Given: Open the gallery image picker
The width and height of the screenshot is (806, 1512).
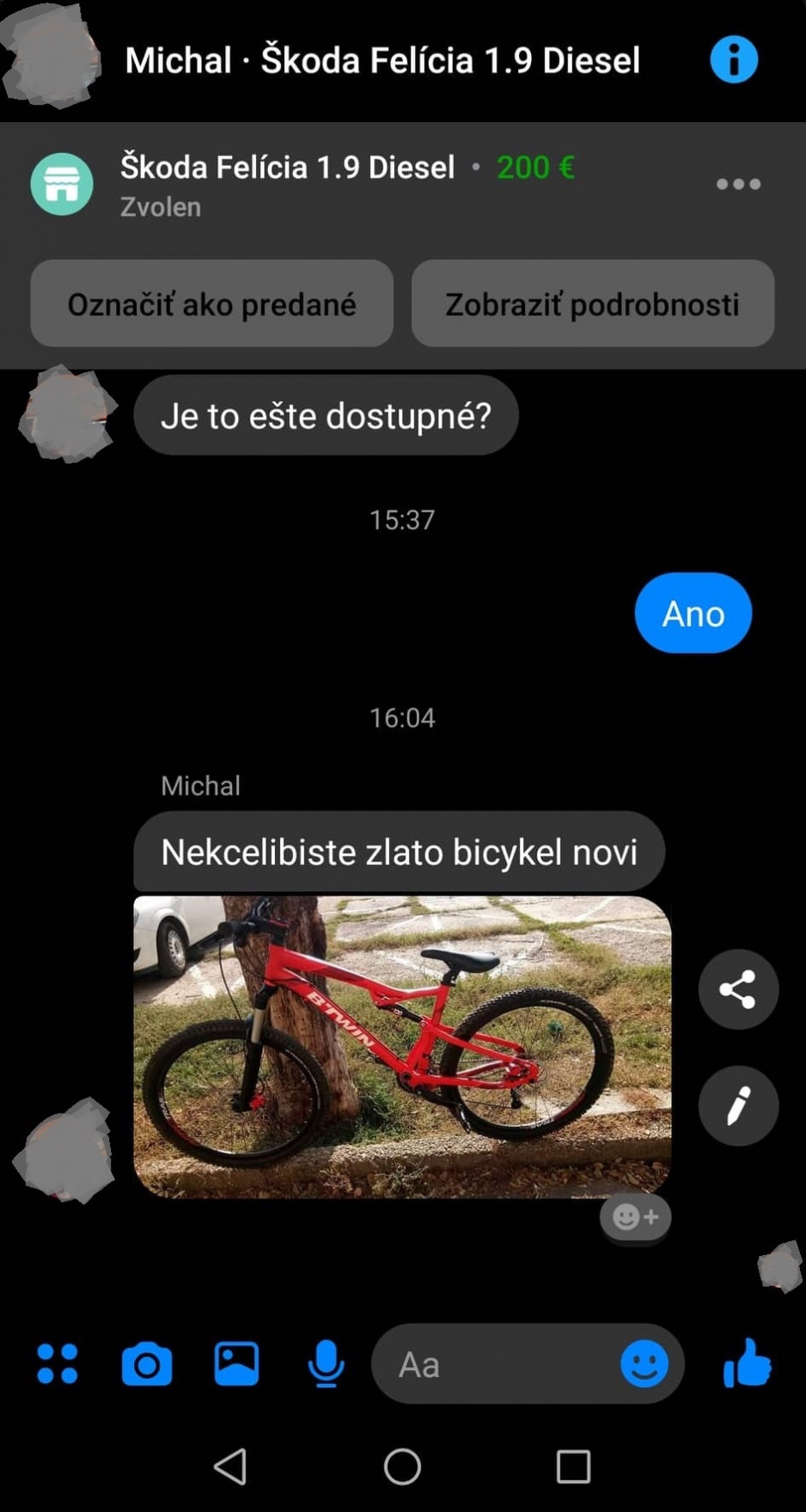Looking at the screenshot, I should [236, 1364].
